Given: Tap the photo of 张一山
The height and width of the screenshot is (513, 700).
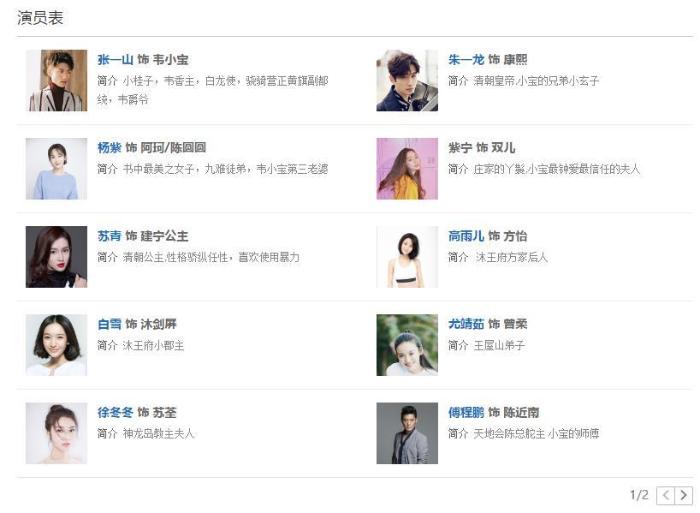Looking at the screenshot, I should click(56, 80).
